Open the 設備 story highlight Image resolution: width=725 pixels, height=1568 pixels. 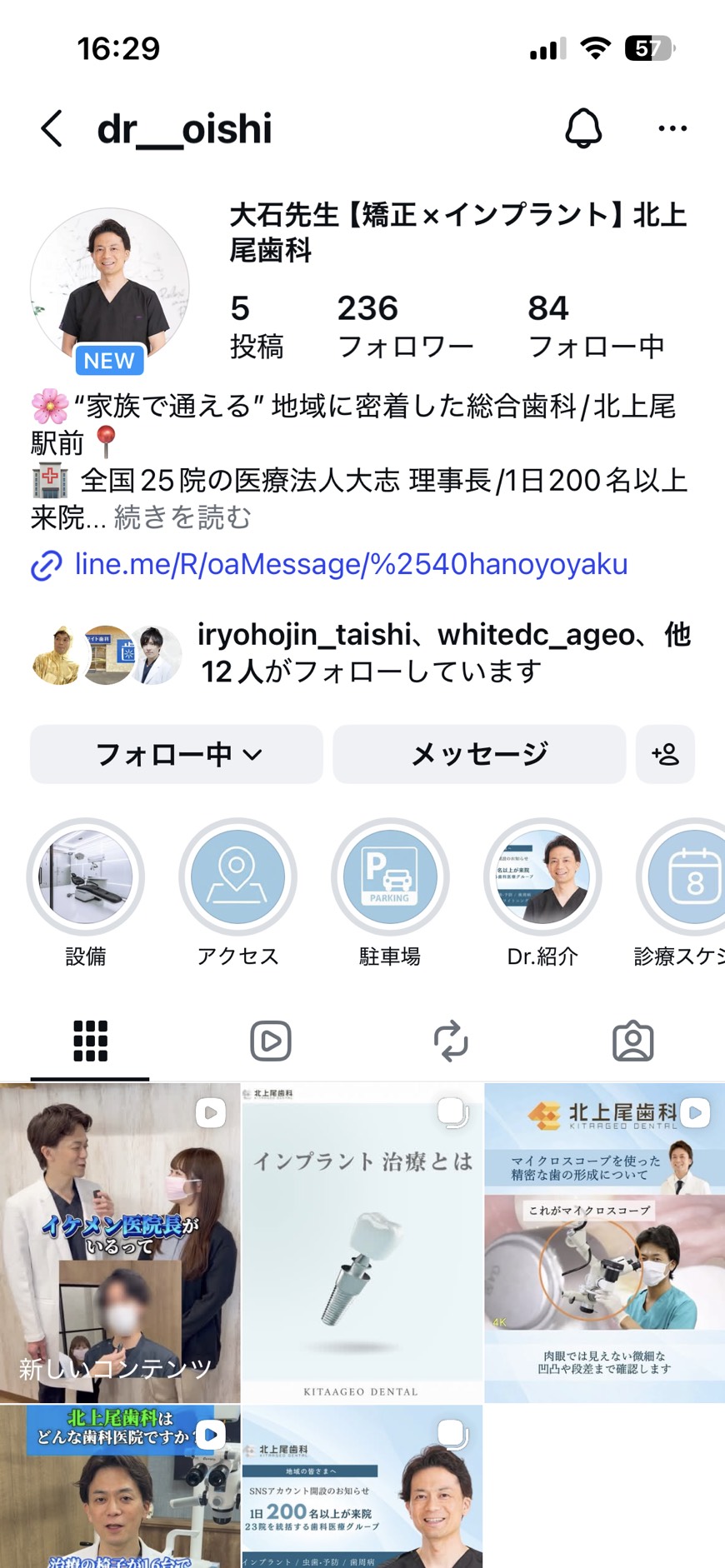point(86,877)
